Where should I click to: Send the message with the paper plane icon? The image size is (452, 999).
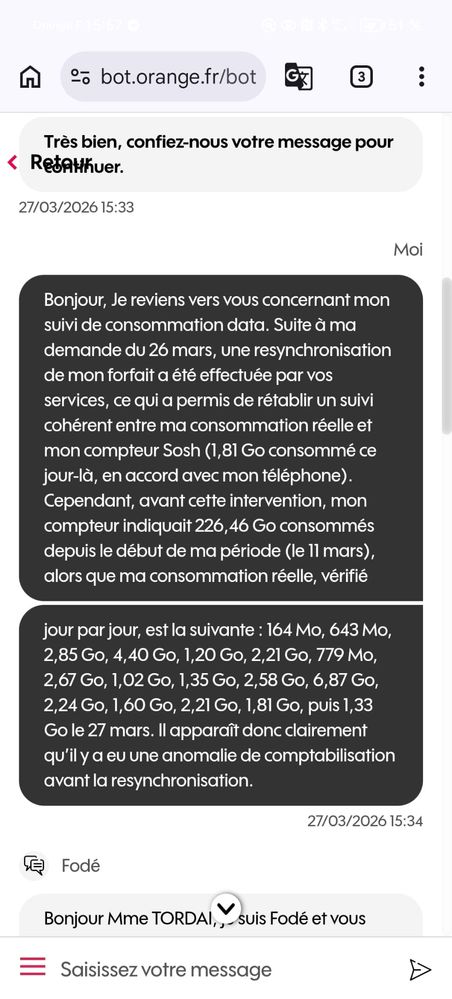tap(420, 969)
